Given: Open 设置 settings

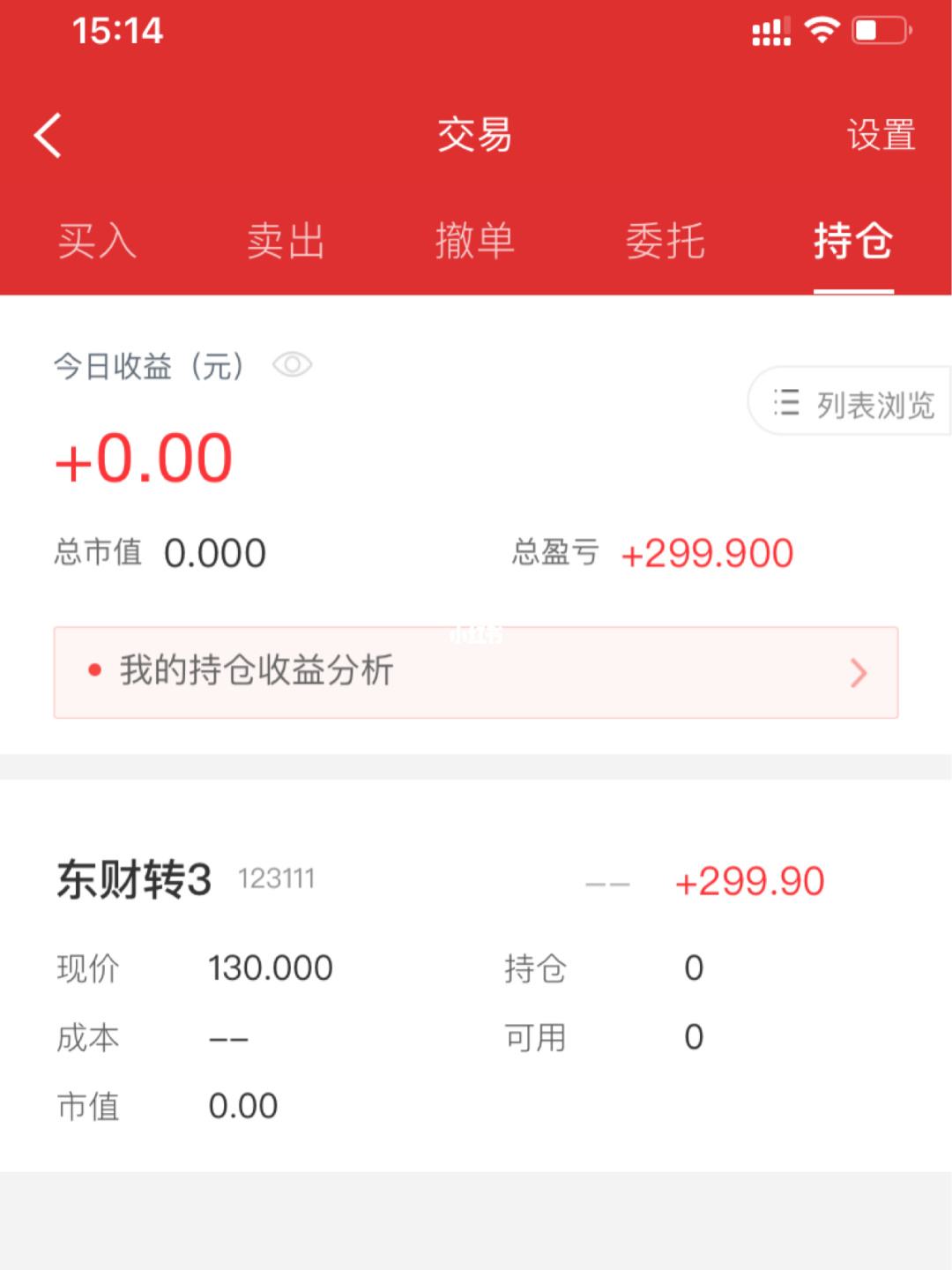Looking at the screenshot, I should 881,134.
